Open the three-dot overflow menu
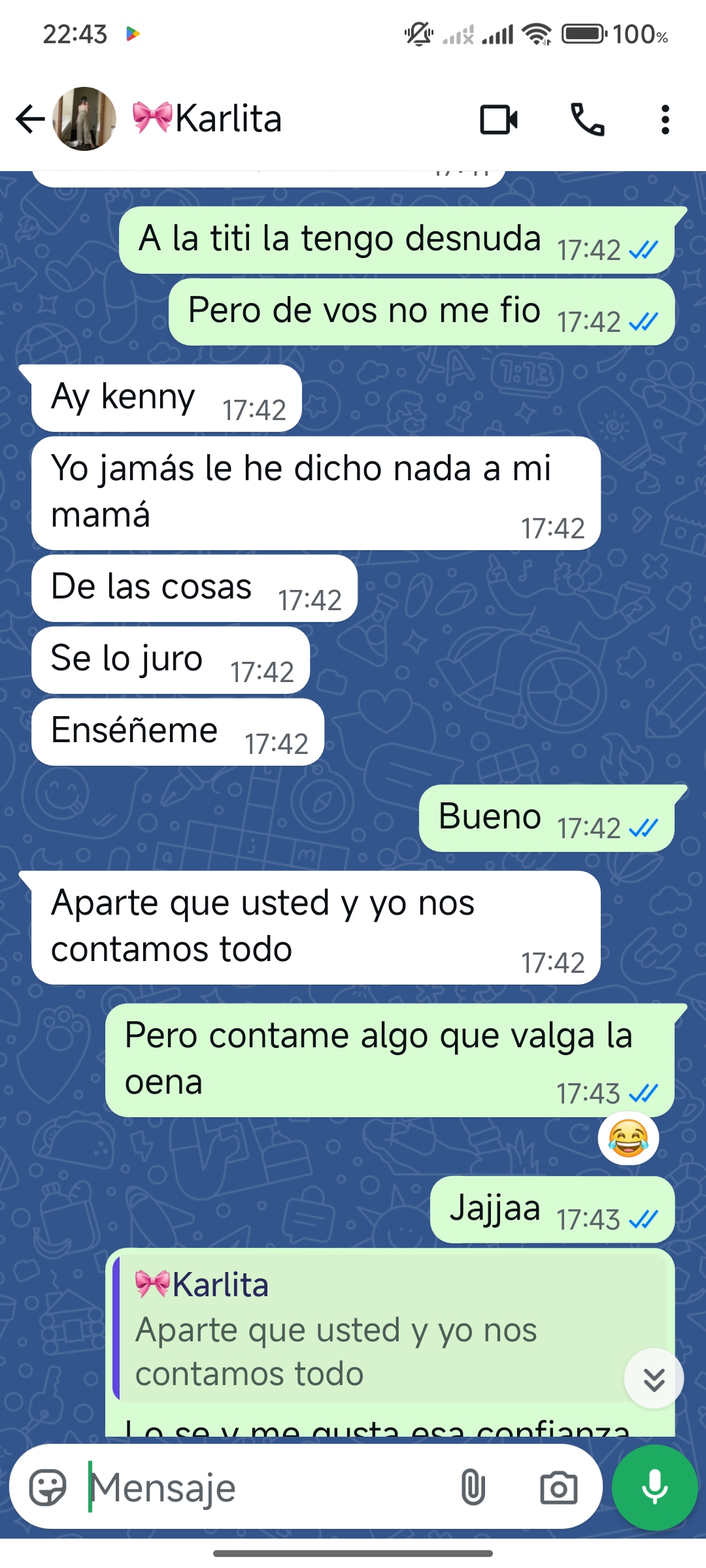Image resolution: width=706 pixels, height=1568 pixels. point(665,120)
